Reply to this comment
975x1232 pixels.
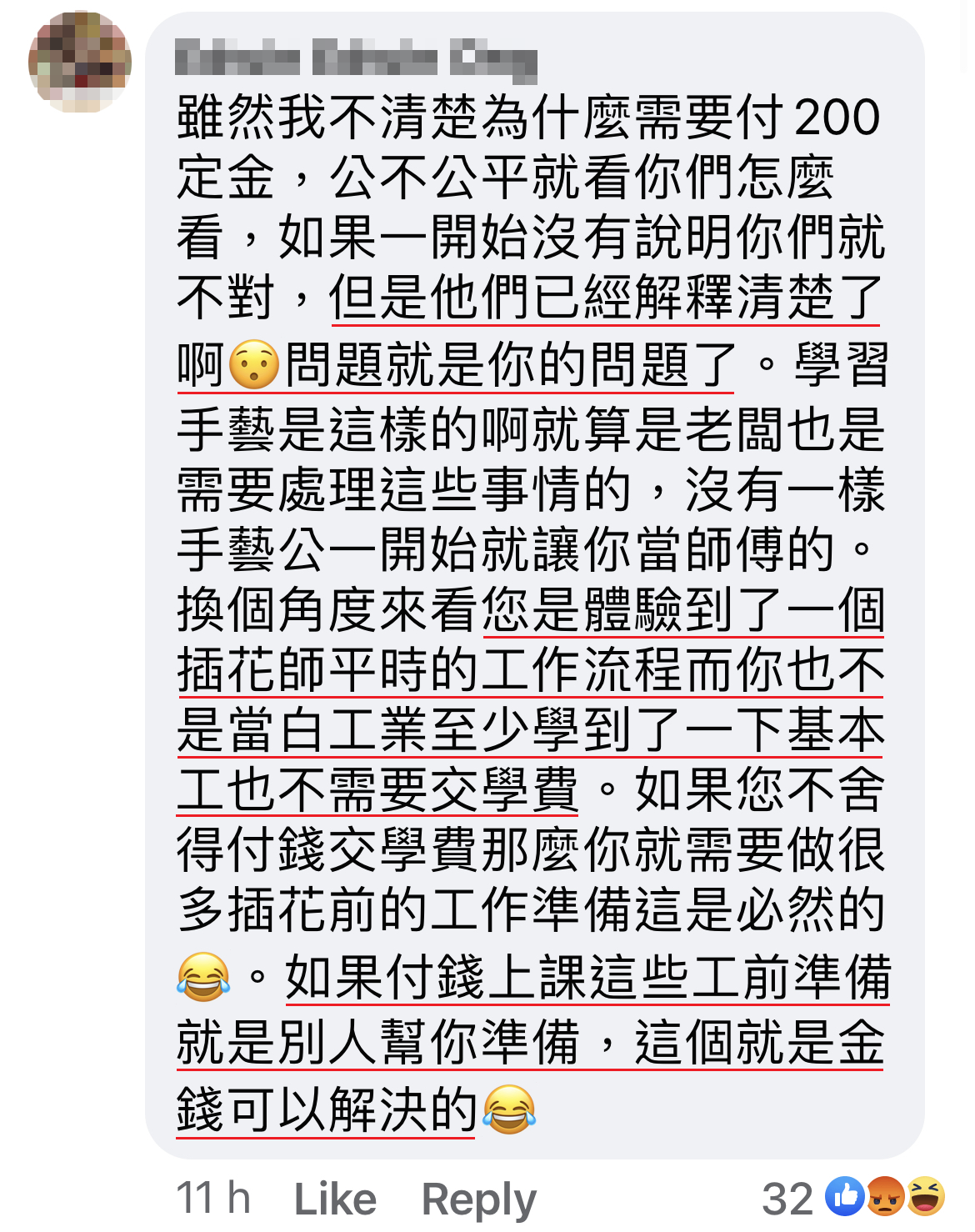(x=478, y=1199)
